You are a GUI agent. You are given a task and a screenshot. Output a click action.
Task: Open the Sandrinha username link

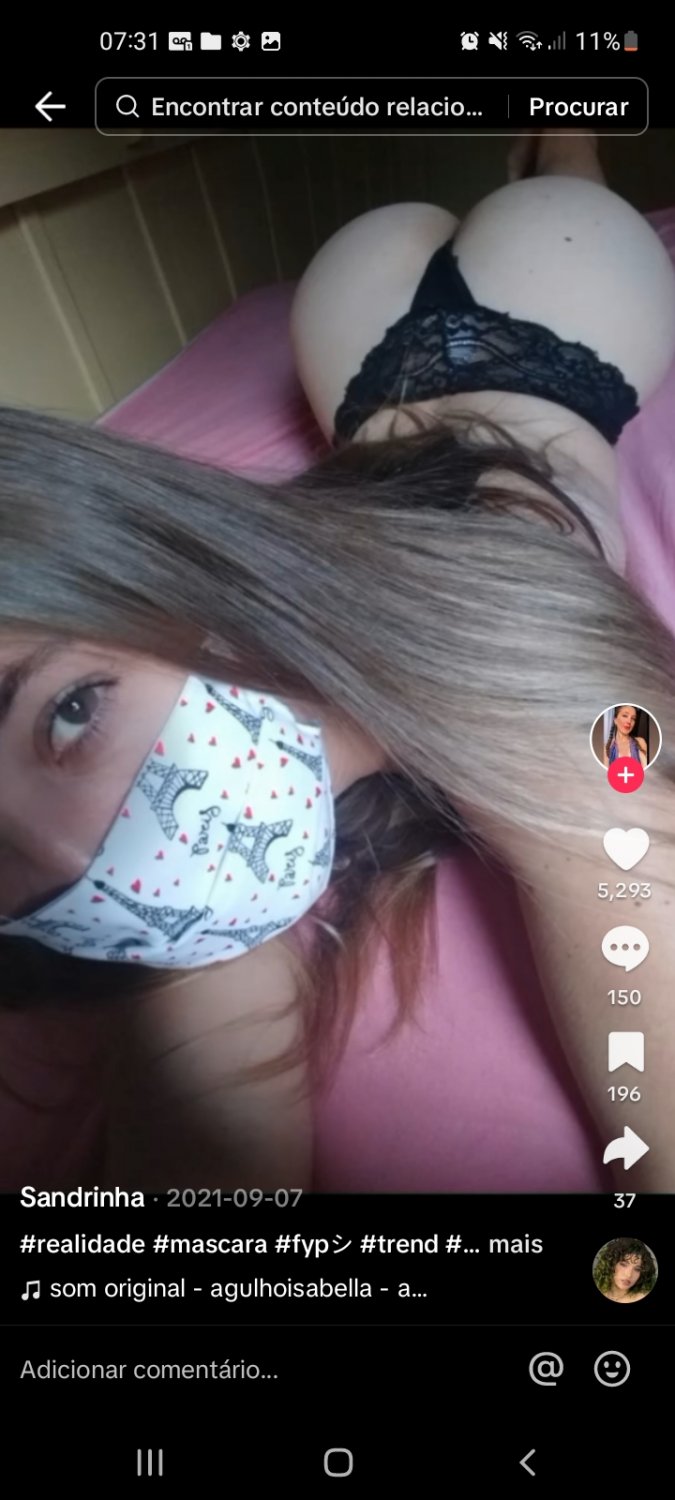(82, 1197)
